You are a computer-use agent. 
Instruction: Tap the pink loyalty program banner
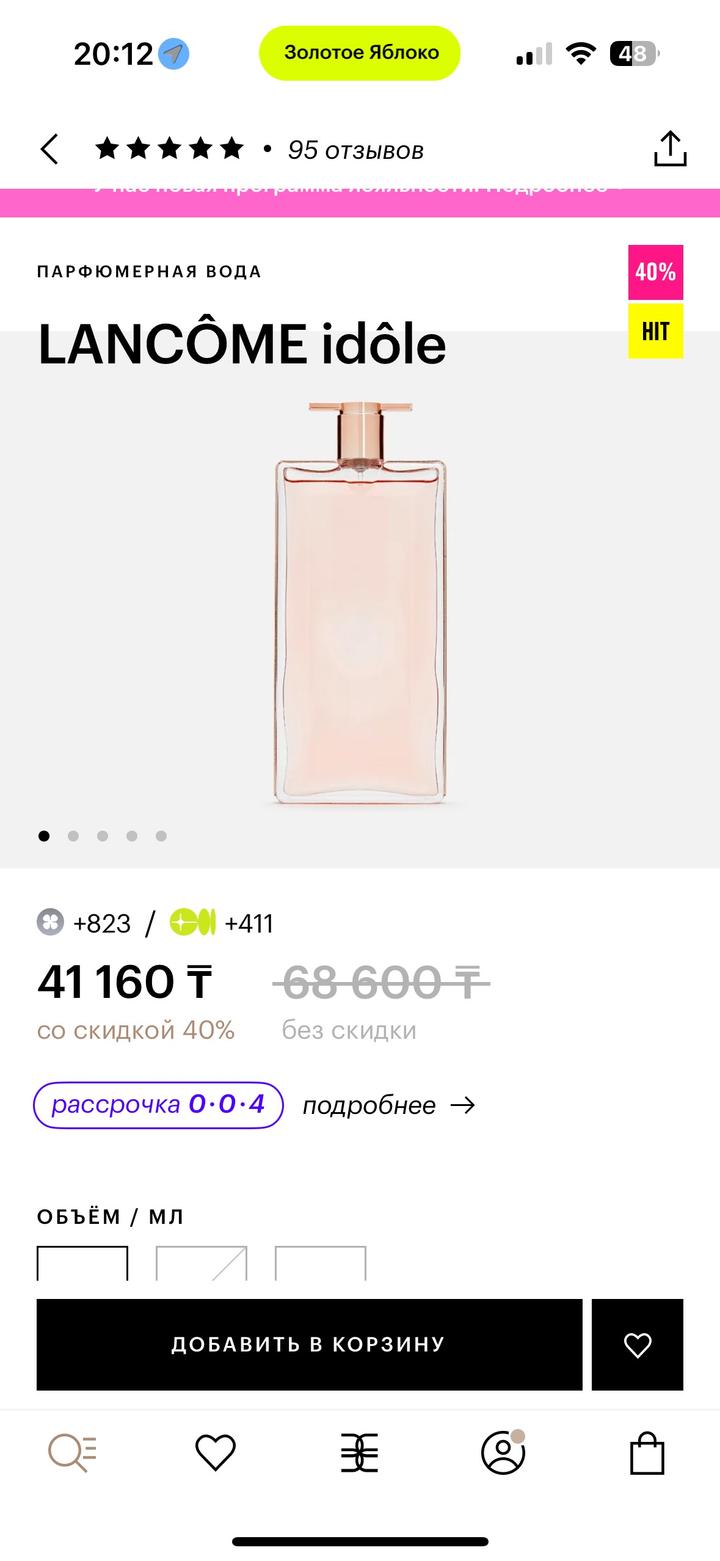360,202
